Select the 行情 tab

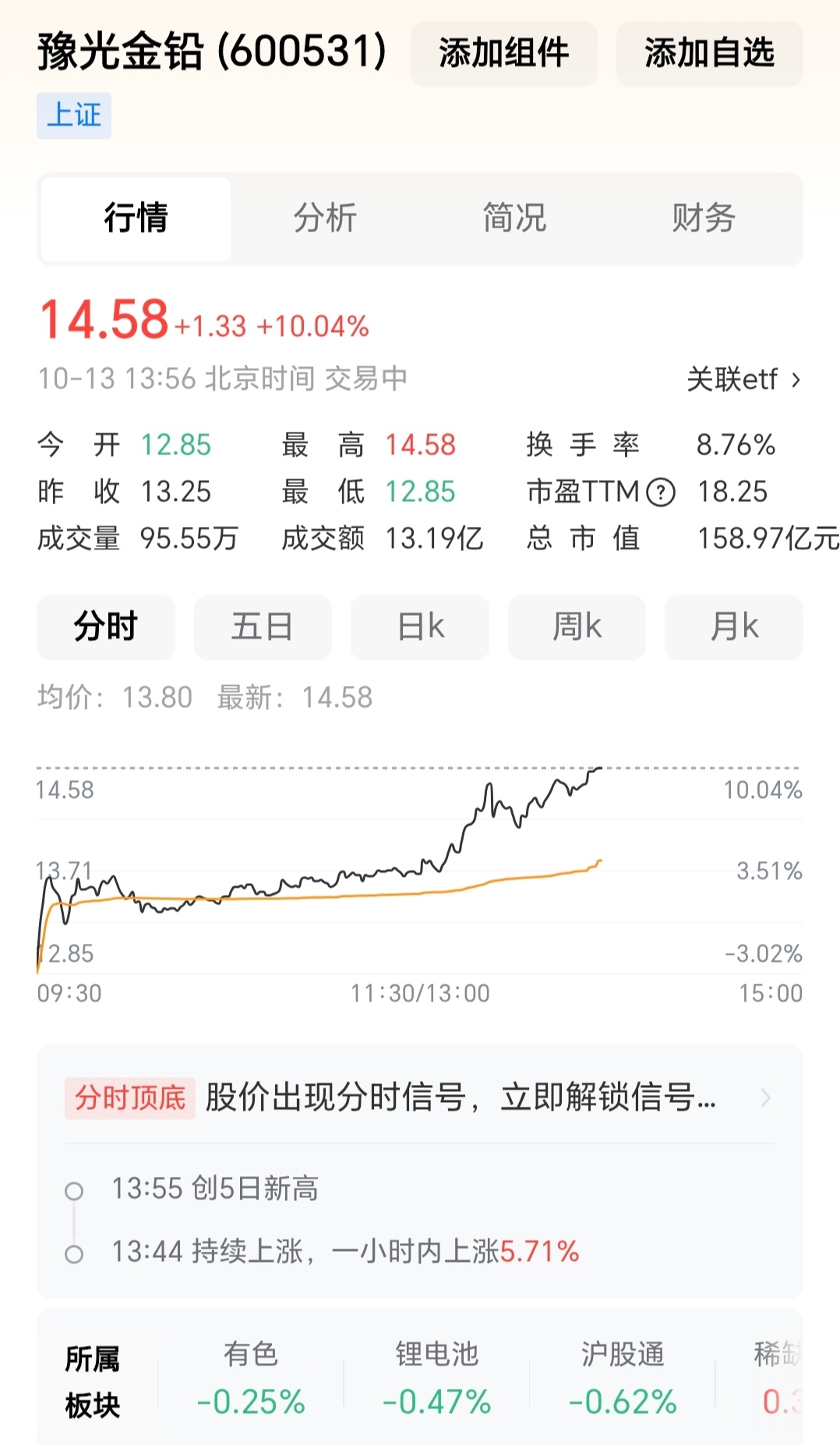[x=136, y=218]
